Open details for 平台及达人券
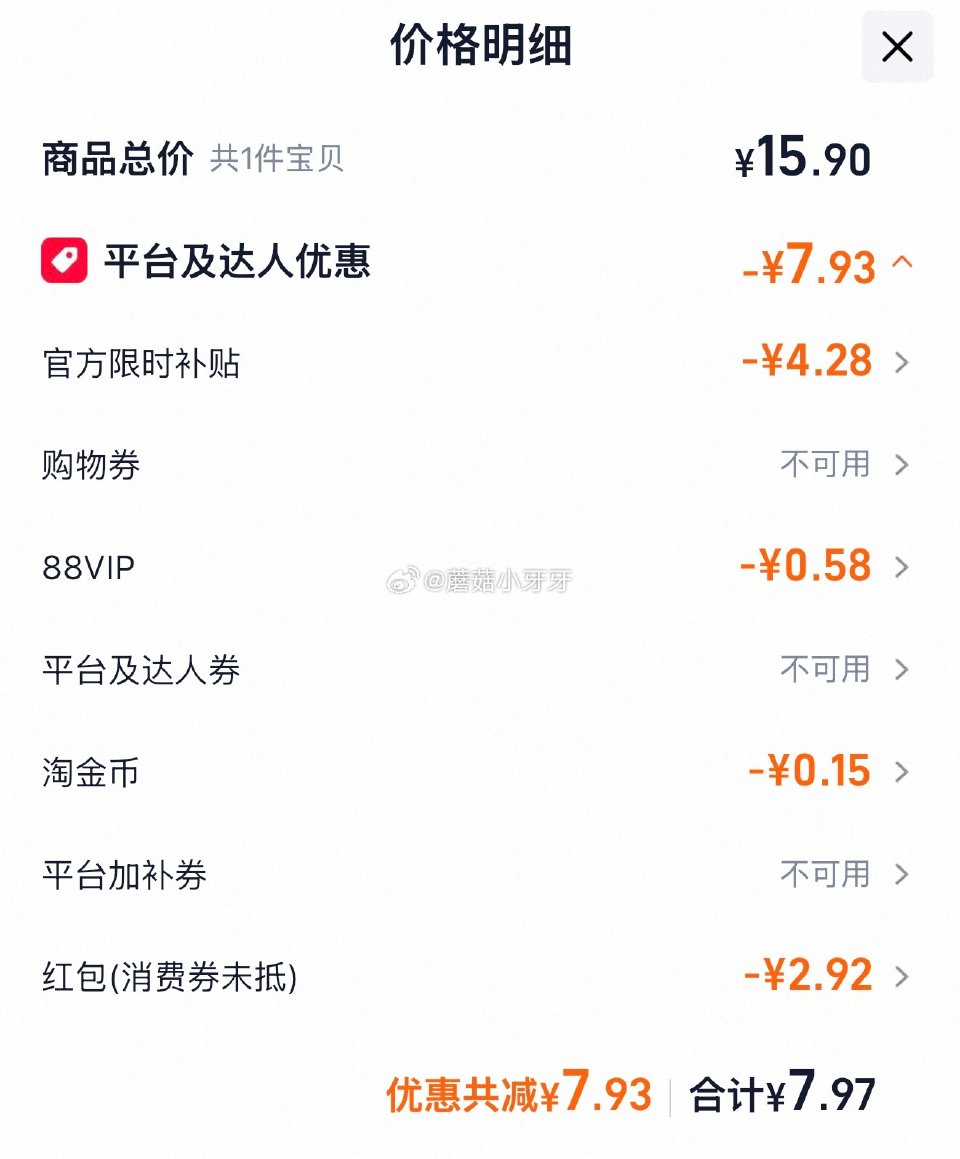The height and width of the screenshot is (1159, 960). point(903,670)
